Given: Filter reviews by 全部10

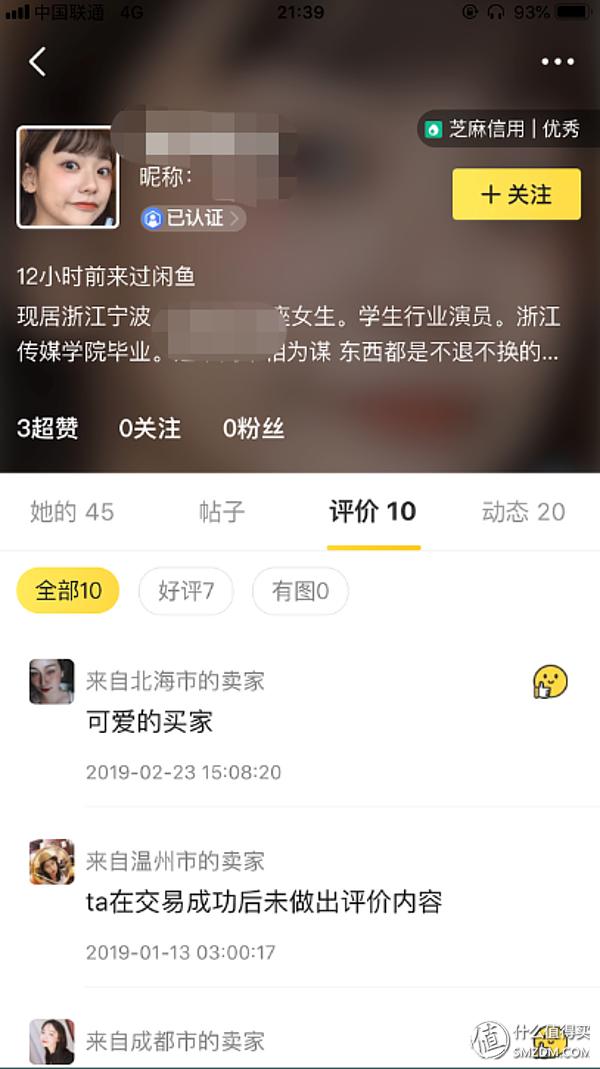Looking at the screenshot, I should point(68,591).
